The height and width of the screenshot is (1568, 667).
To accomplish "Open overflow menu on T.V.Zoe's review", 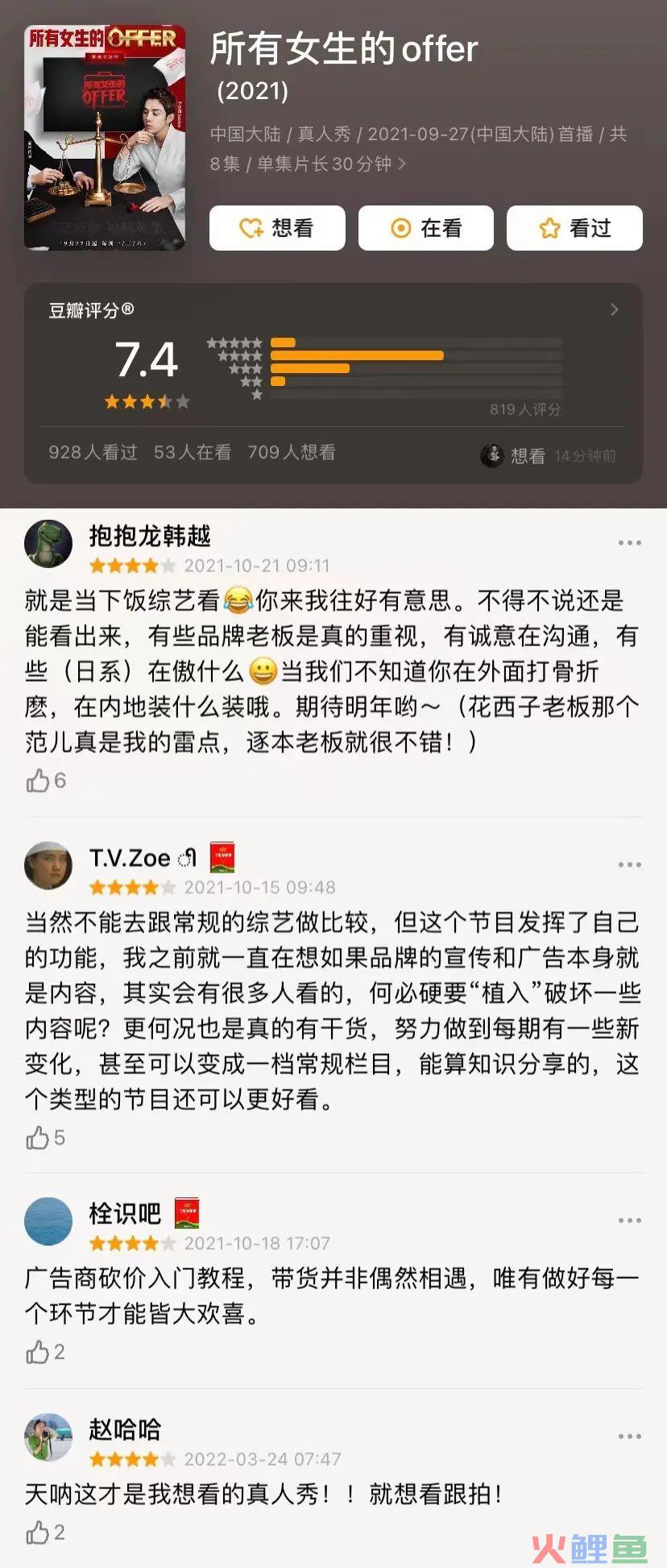I will point(629,865).
